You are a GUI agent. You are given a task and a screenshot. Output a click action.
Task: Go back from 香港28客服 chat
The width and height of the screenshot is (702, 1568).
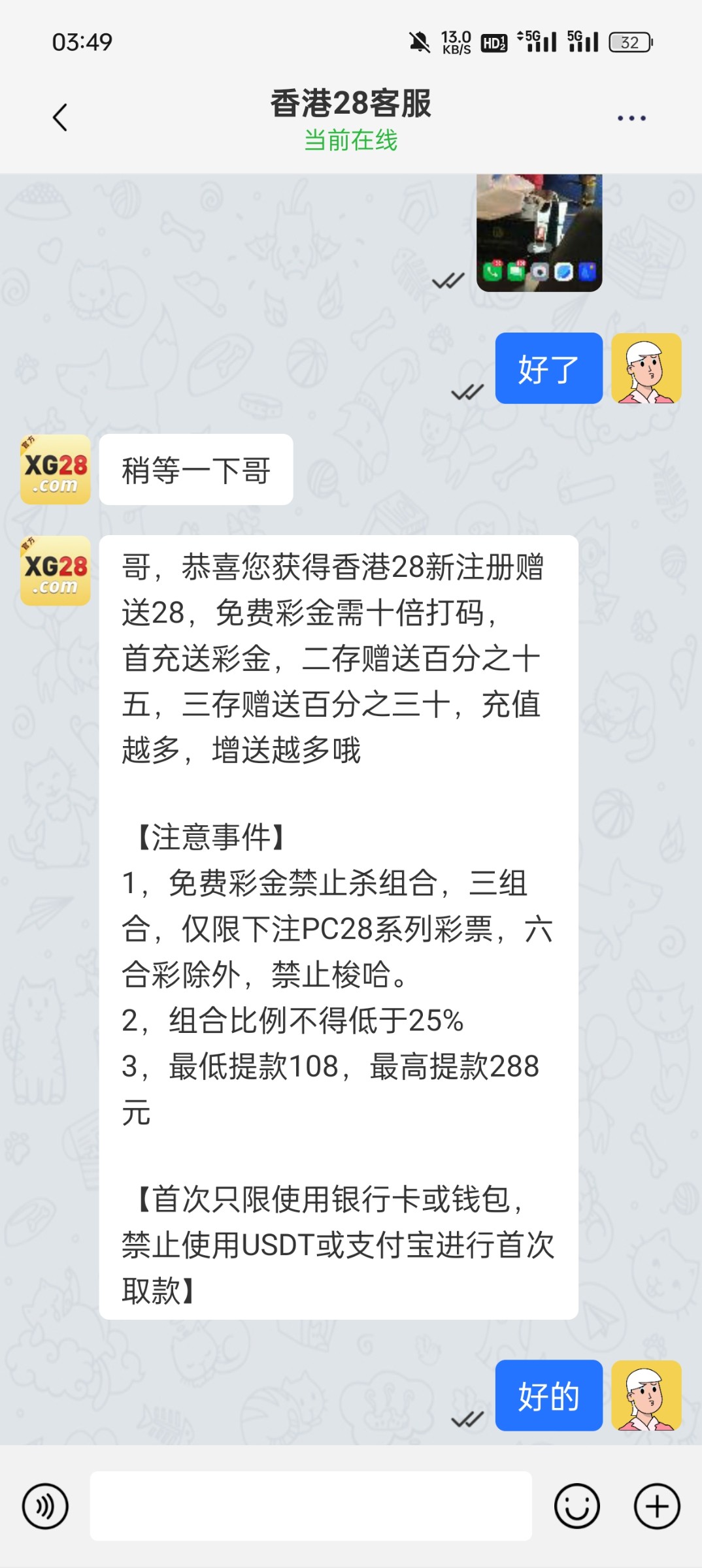tap(60, 118)
